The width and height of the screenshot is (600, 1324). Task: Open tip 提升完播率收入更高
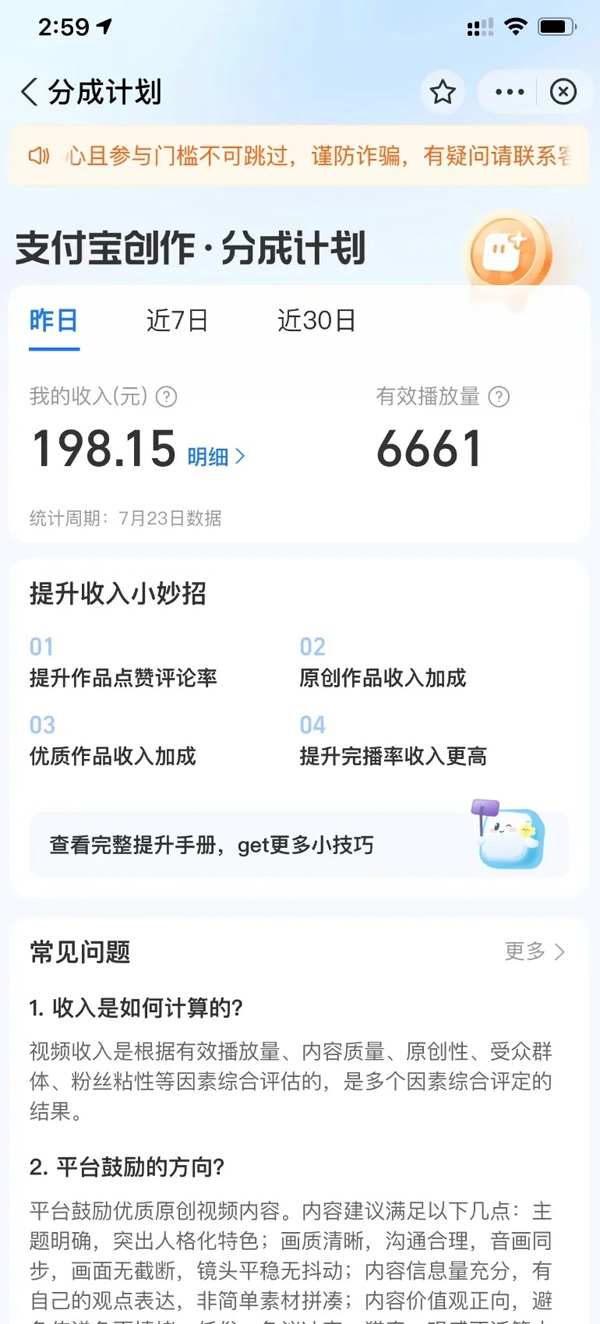393,756
